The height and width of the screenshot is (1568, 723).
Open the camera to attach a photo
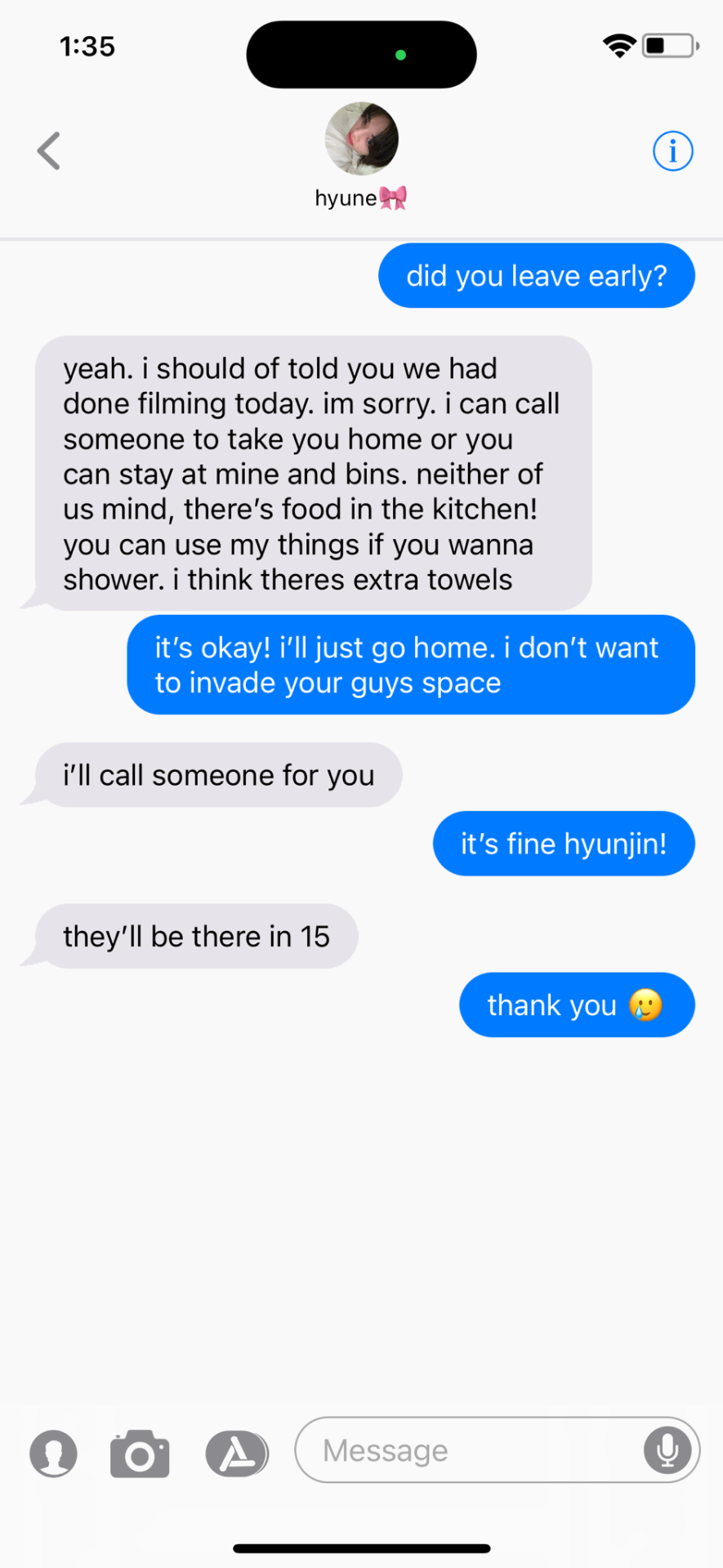[x=140, y=1454]
